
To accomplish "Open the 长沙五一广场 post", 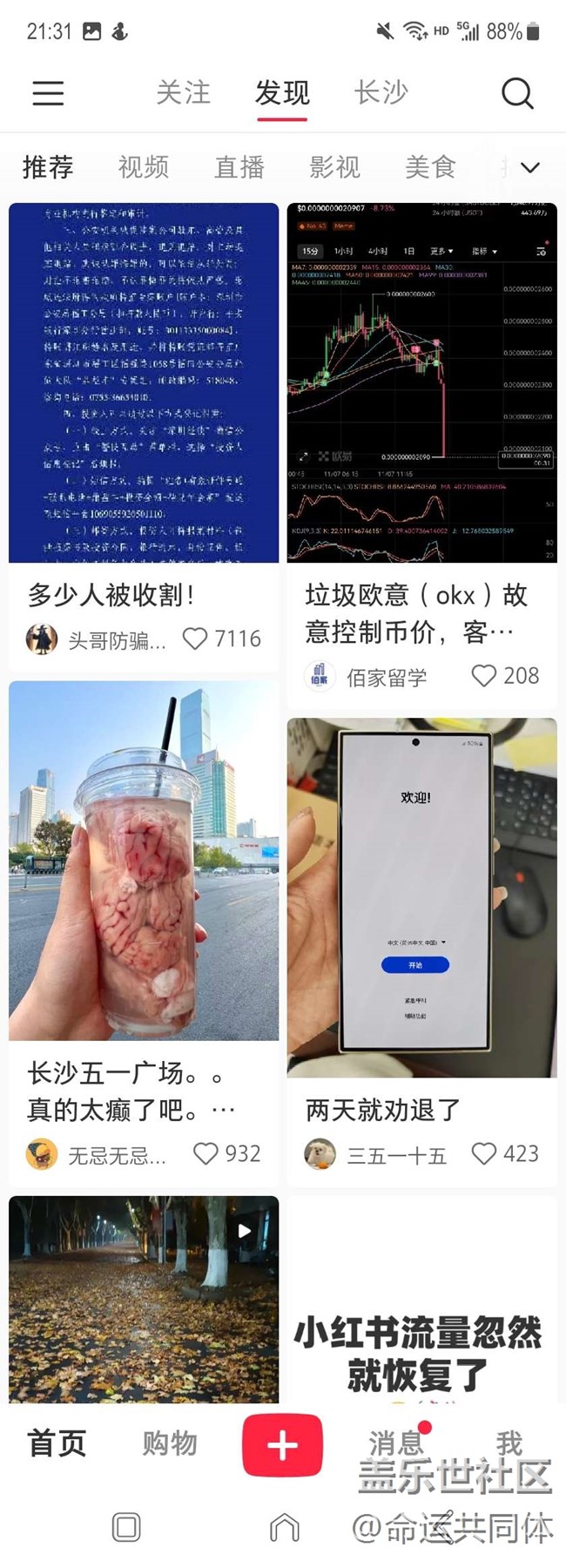I will coord(144,861).
